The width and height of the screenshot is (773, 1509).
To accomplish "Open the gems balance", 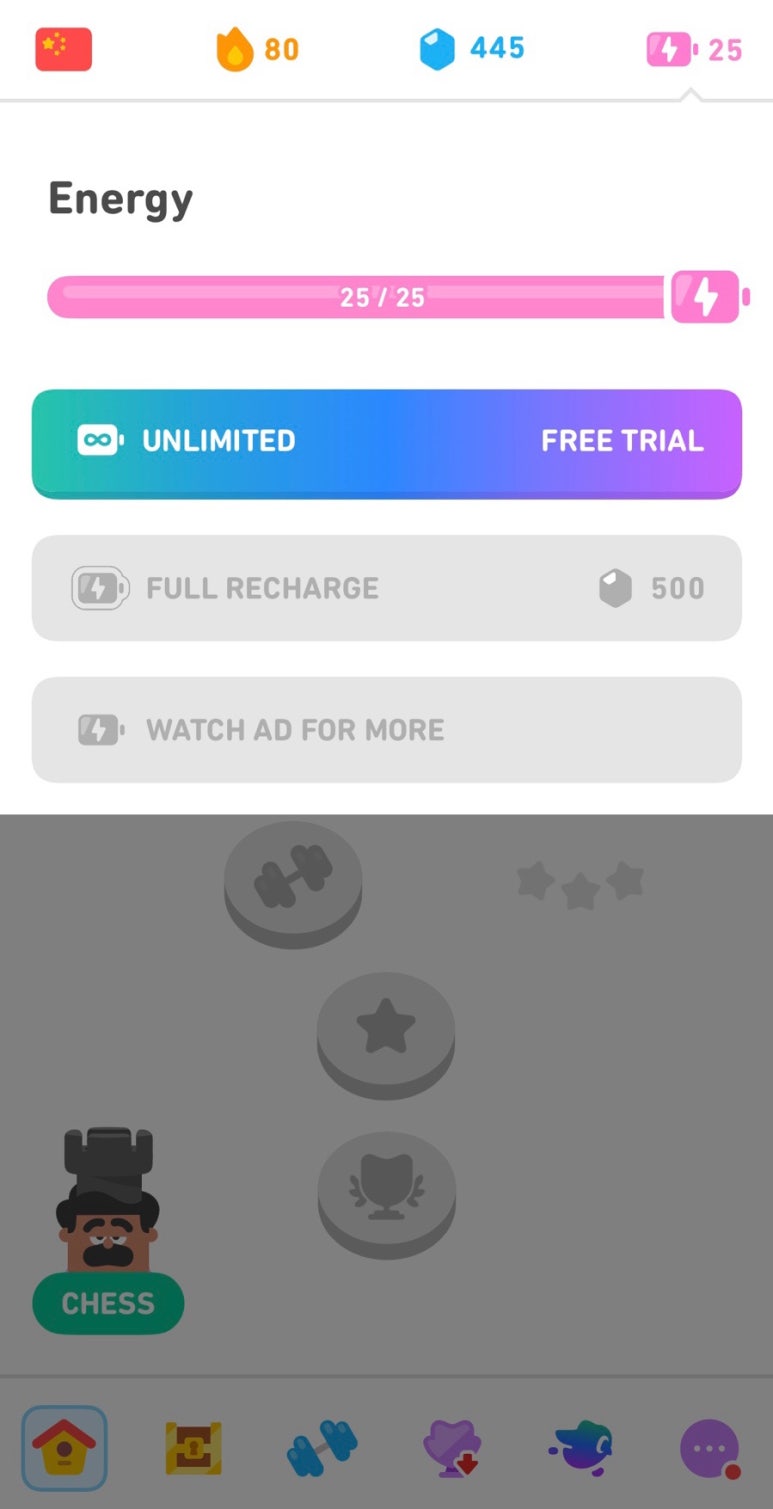I will click(472, 49).
